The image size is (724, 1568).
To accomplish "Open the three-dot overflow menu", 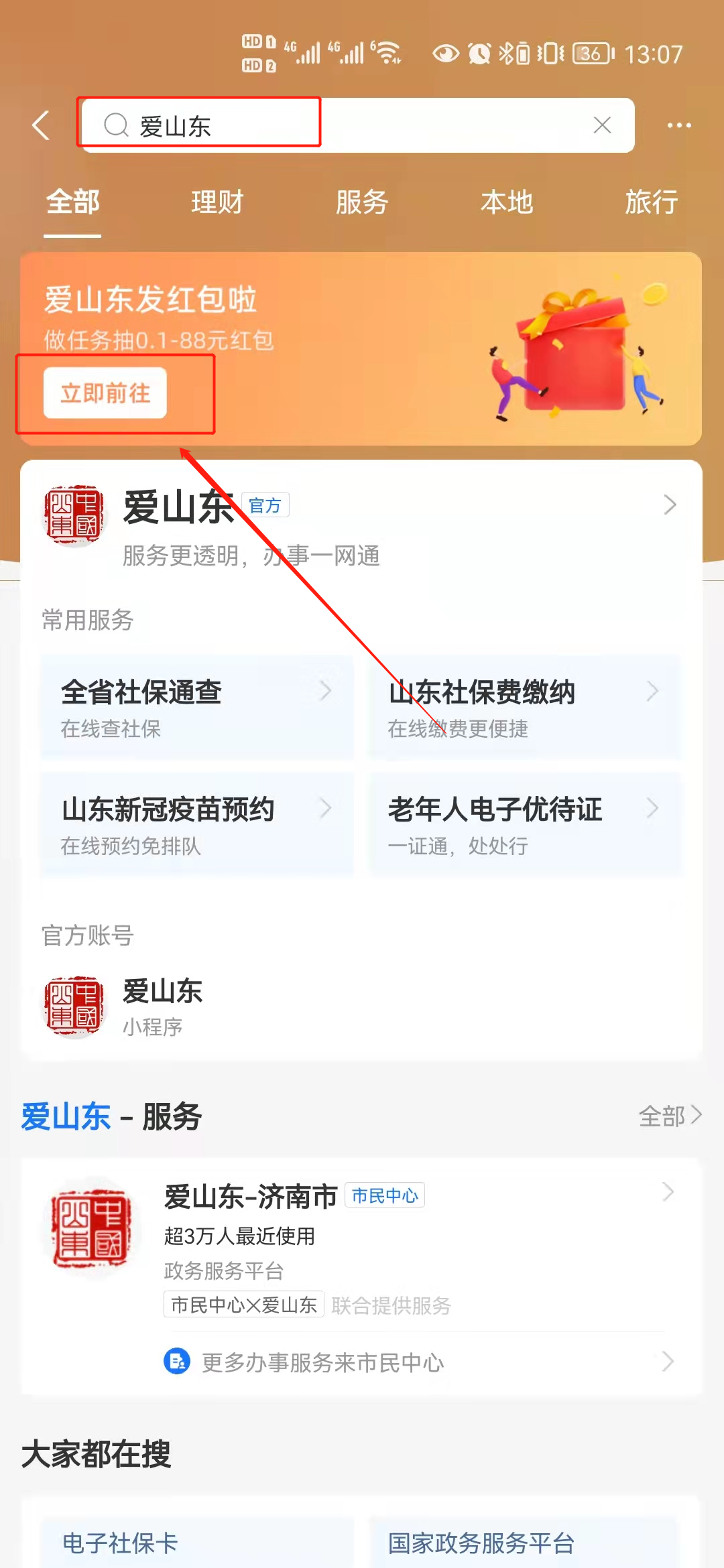I will click(x=678, y=125).
